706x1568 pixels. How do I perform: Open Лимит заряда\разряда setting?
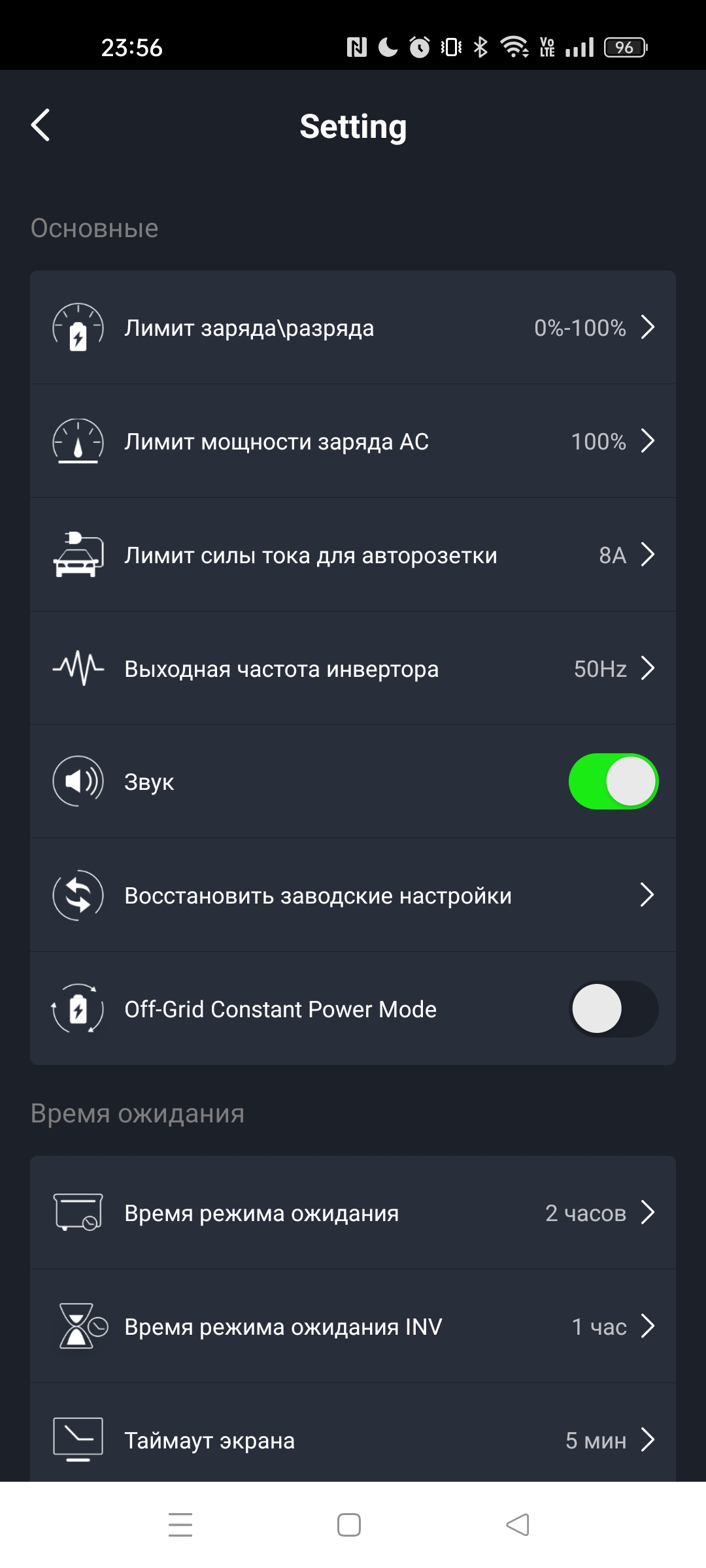pos(353,327)
